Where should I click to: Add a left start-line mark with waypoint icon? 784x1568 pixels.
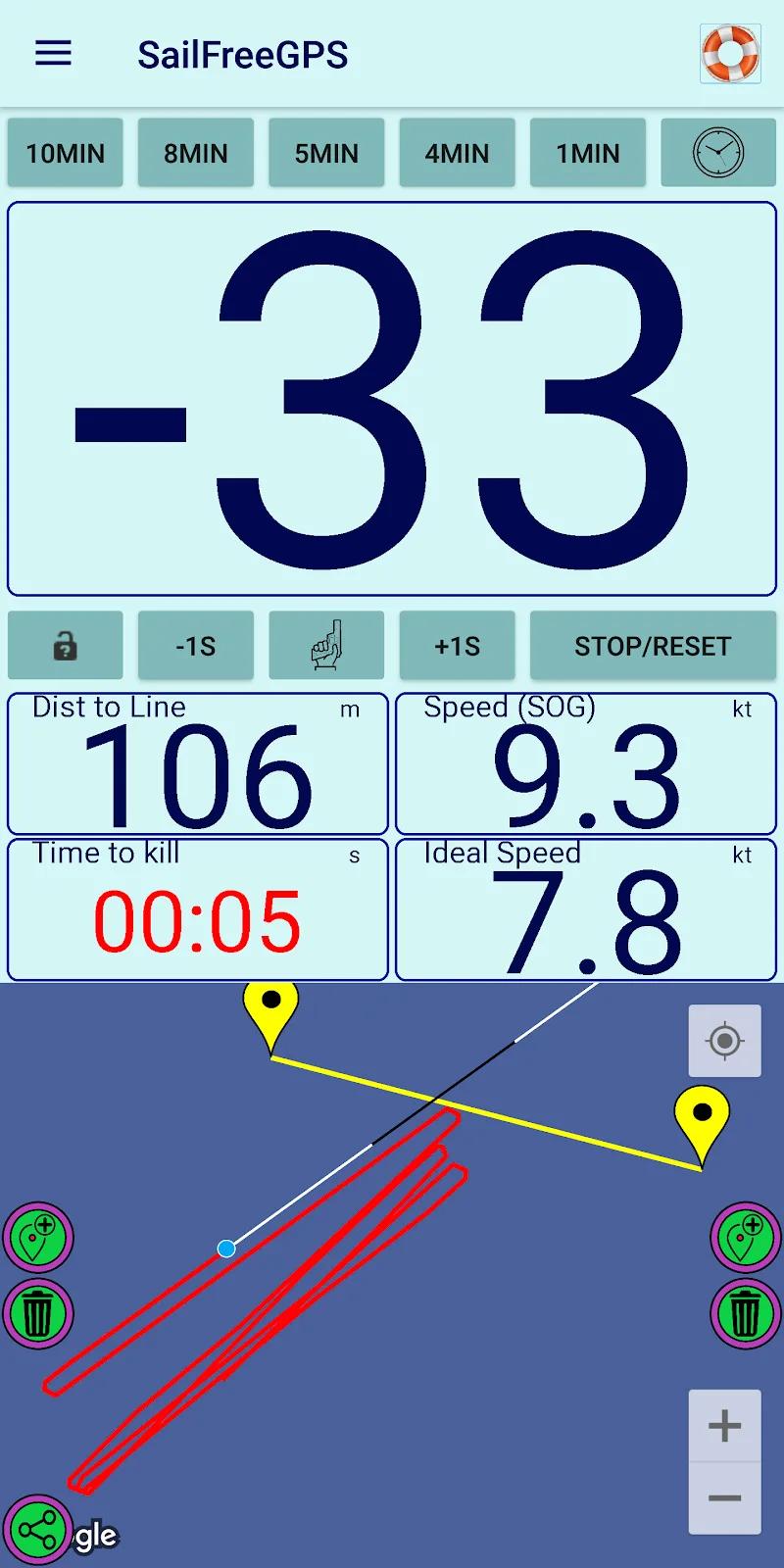click(x=37, y=1238)
